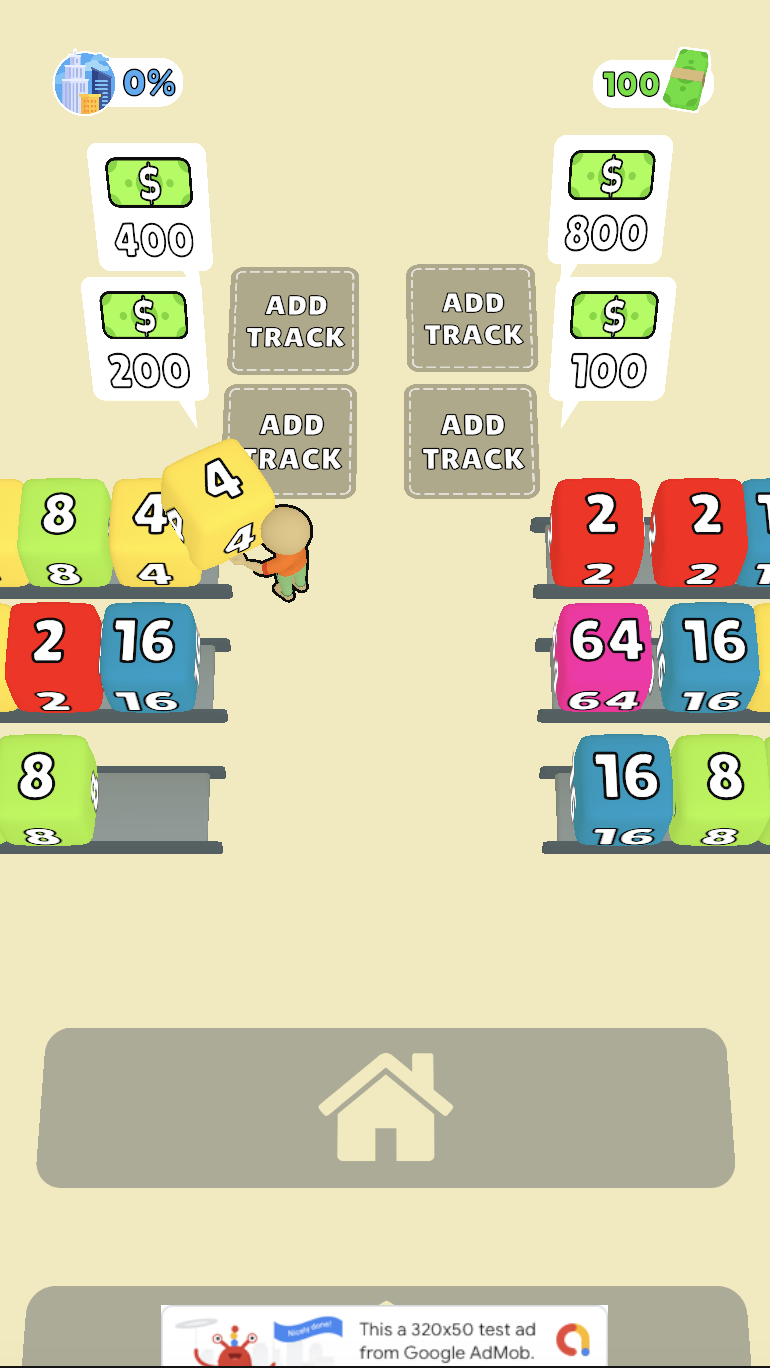Viewport: 770px width, 1368px height.
Task: Tap the large home button
Action: (385, 1108)
